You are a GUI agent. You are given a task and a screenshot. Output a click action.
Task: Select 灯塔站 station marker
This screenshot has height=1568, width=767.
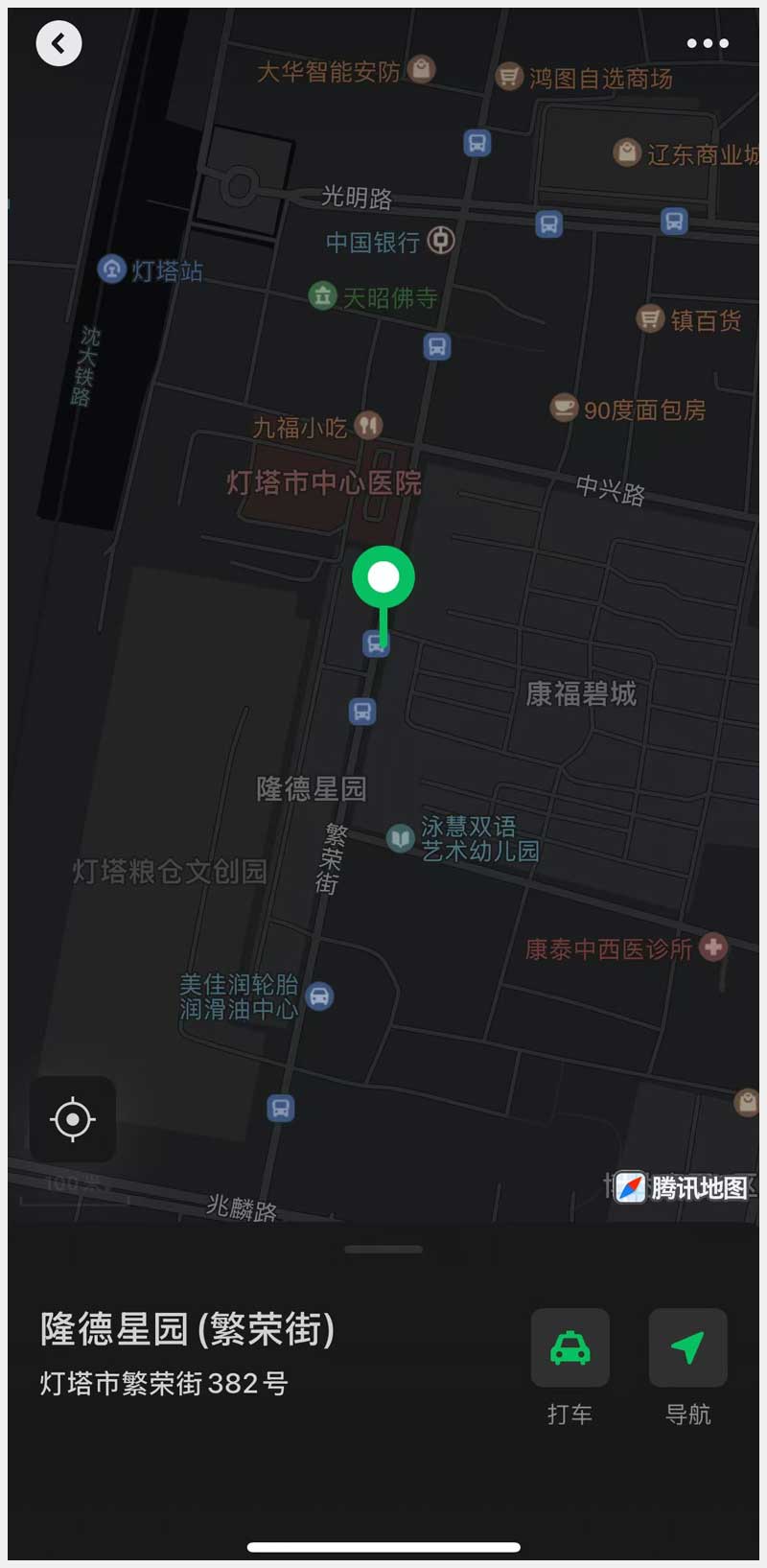[x=112, y=269]
